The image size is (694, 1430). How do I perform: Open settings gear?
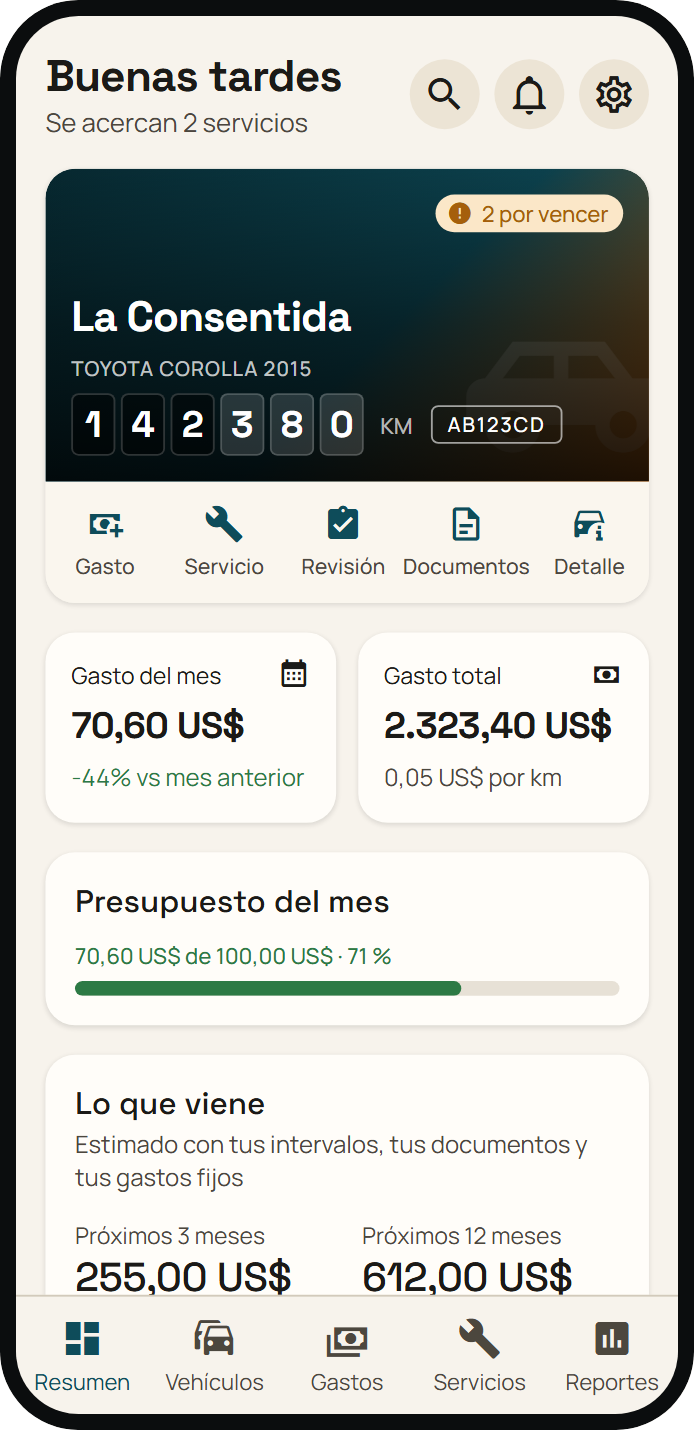tap(614, 94)
